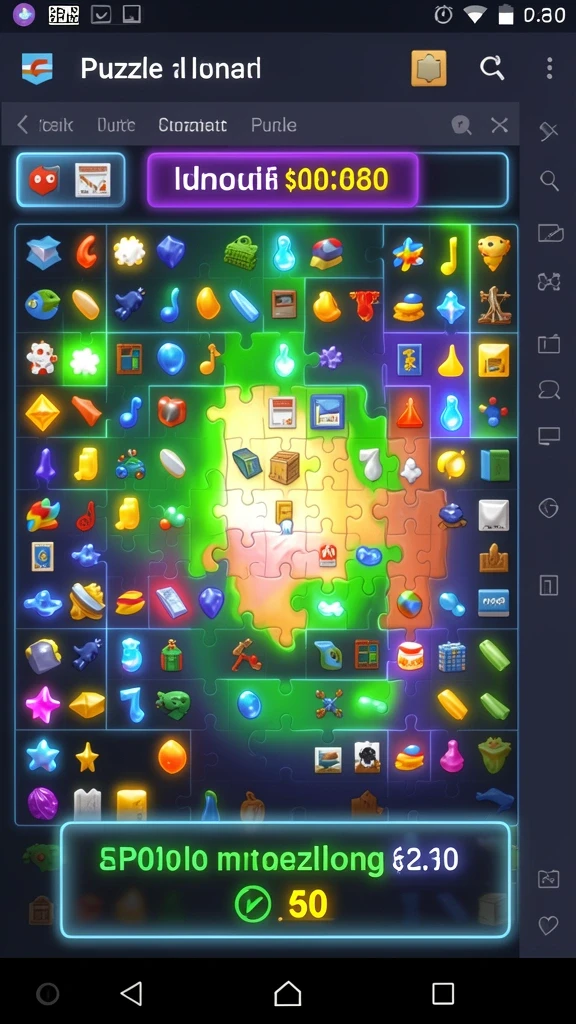This screenshot has height=1024, width=576.
Task: Tap the round search icon beside the X
Action: pos(462,125)
